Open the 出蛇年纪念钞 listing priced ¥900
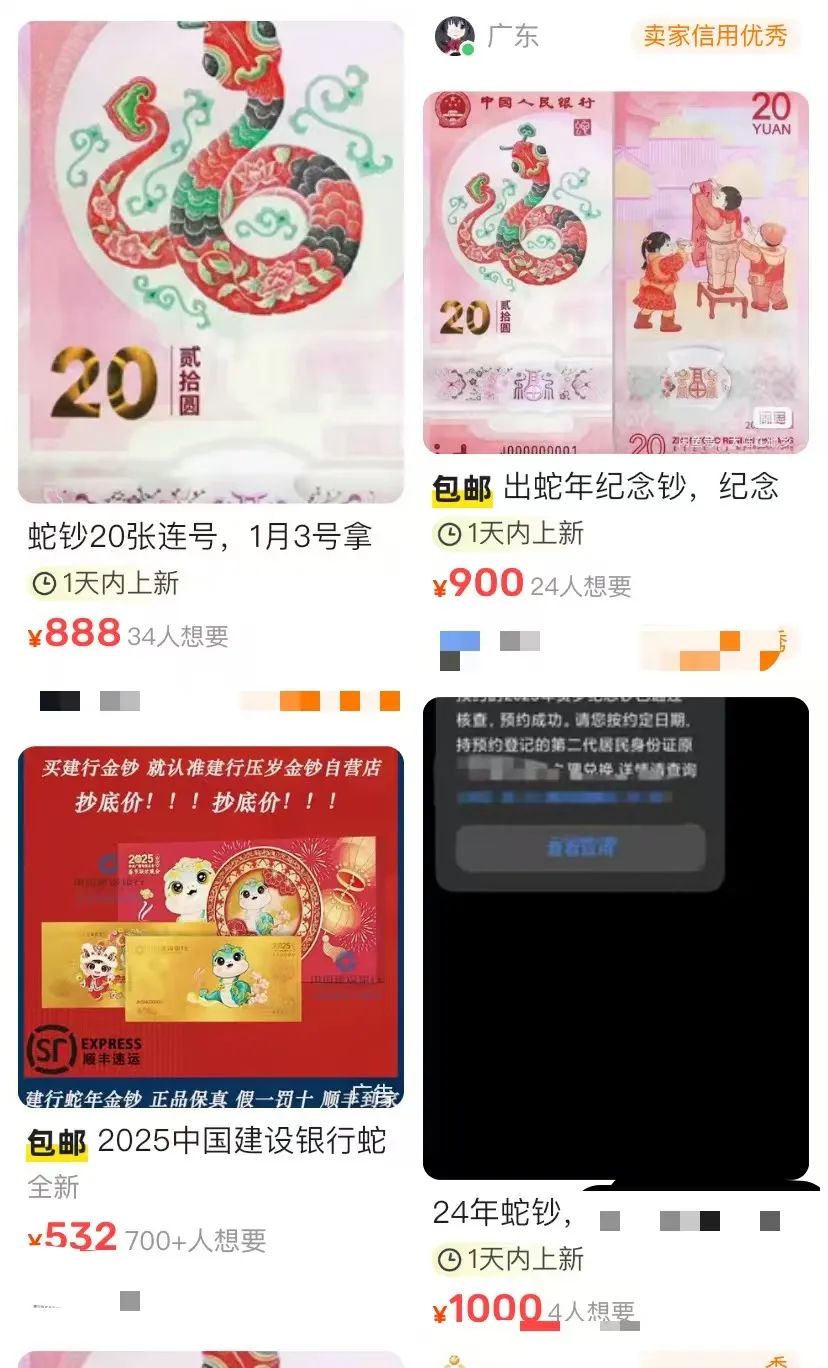This screenshot has height=1368, width=828. tap(615, 272)
